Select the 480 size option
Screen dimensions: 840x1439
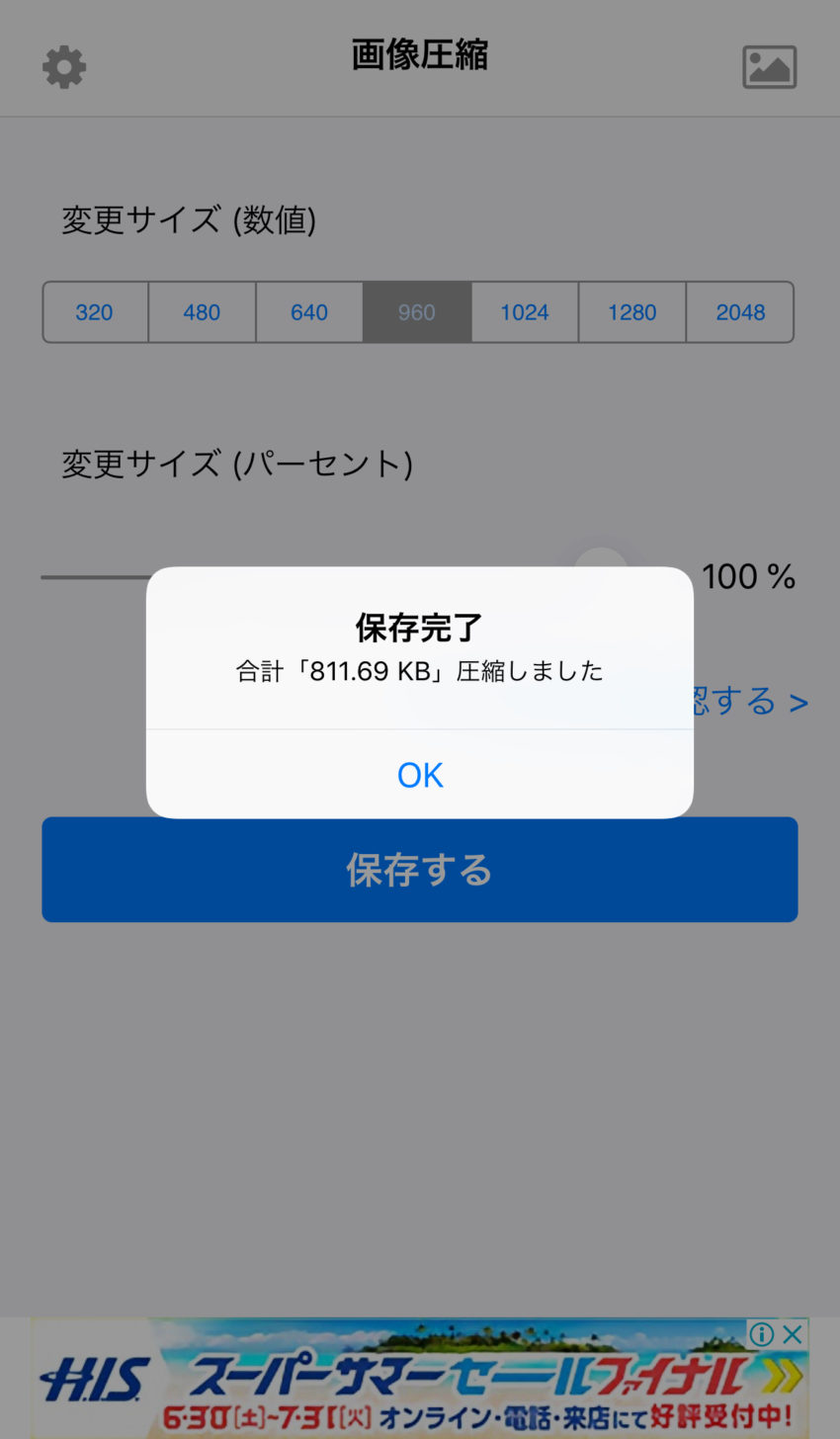tap(202, 312)
